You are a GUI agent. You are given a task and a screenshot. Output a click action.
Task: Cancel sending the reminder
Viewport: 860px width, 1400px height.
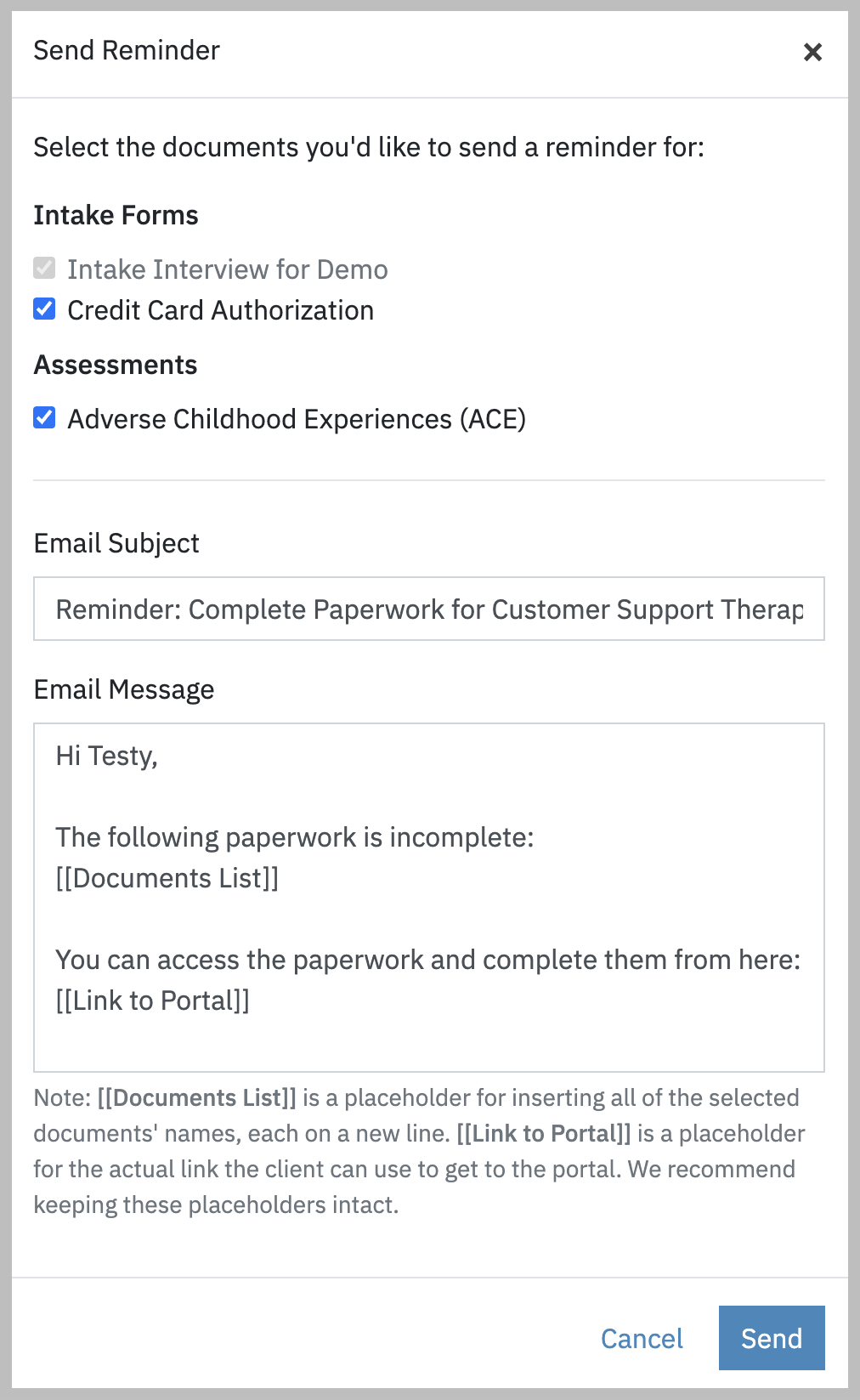[x=642, y=1338]
